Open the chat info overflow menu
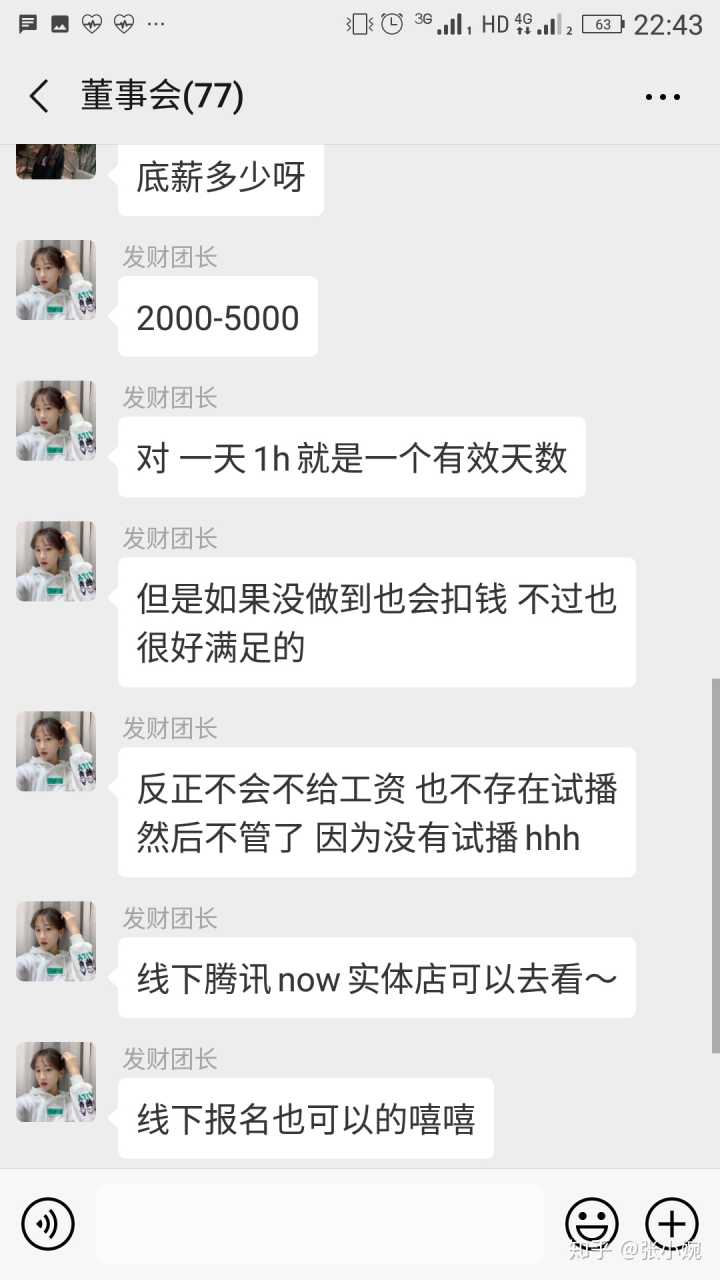This screenshot has height=1280, width=720. coord(662,97)
